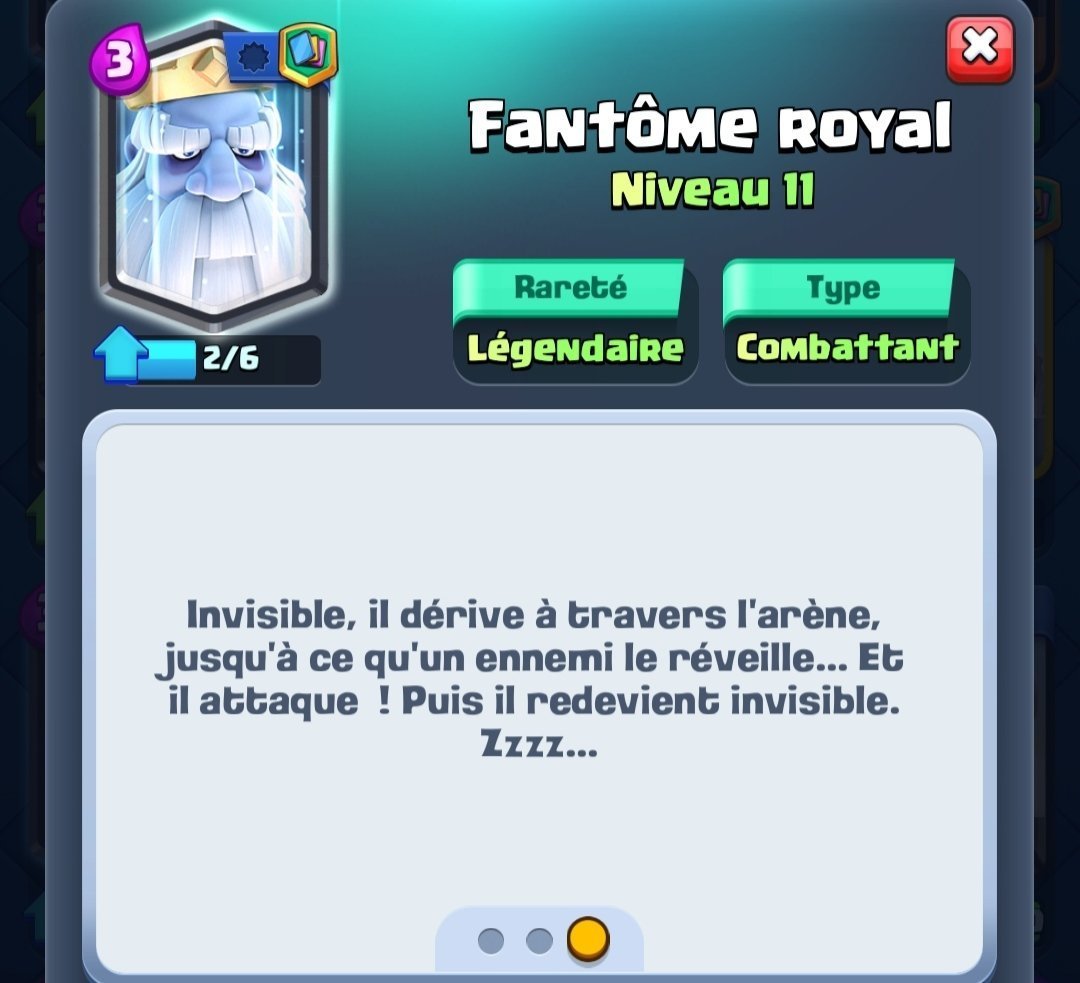The image size is (1080, 983).
Task: Go to the second info page dot
Action: coord(539,940)
